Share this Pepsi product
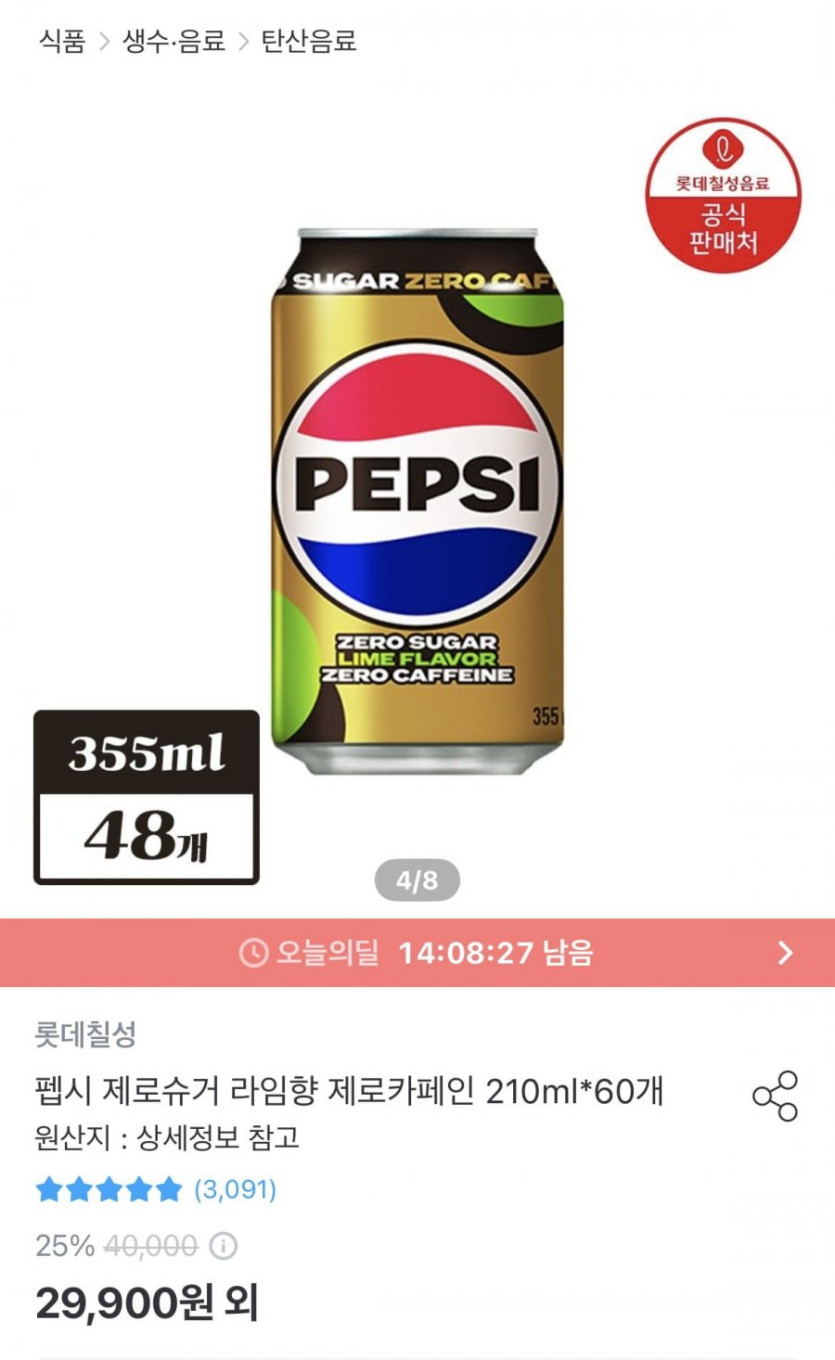 [775, 1096]
